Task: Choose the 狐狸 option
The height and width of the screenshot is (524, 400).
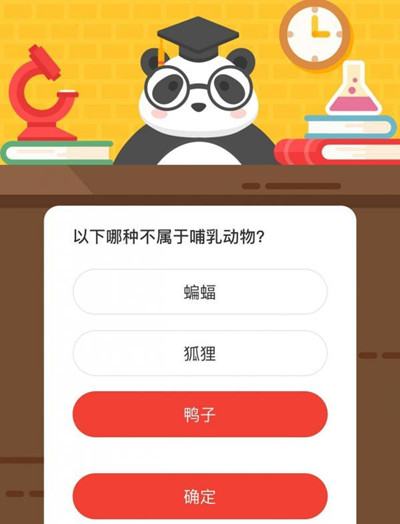Action: [x=200, y=353]
